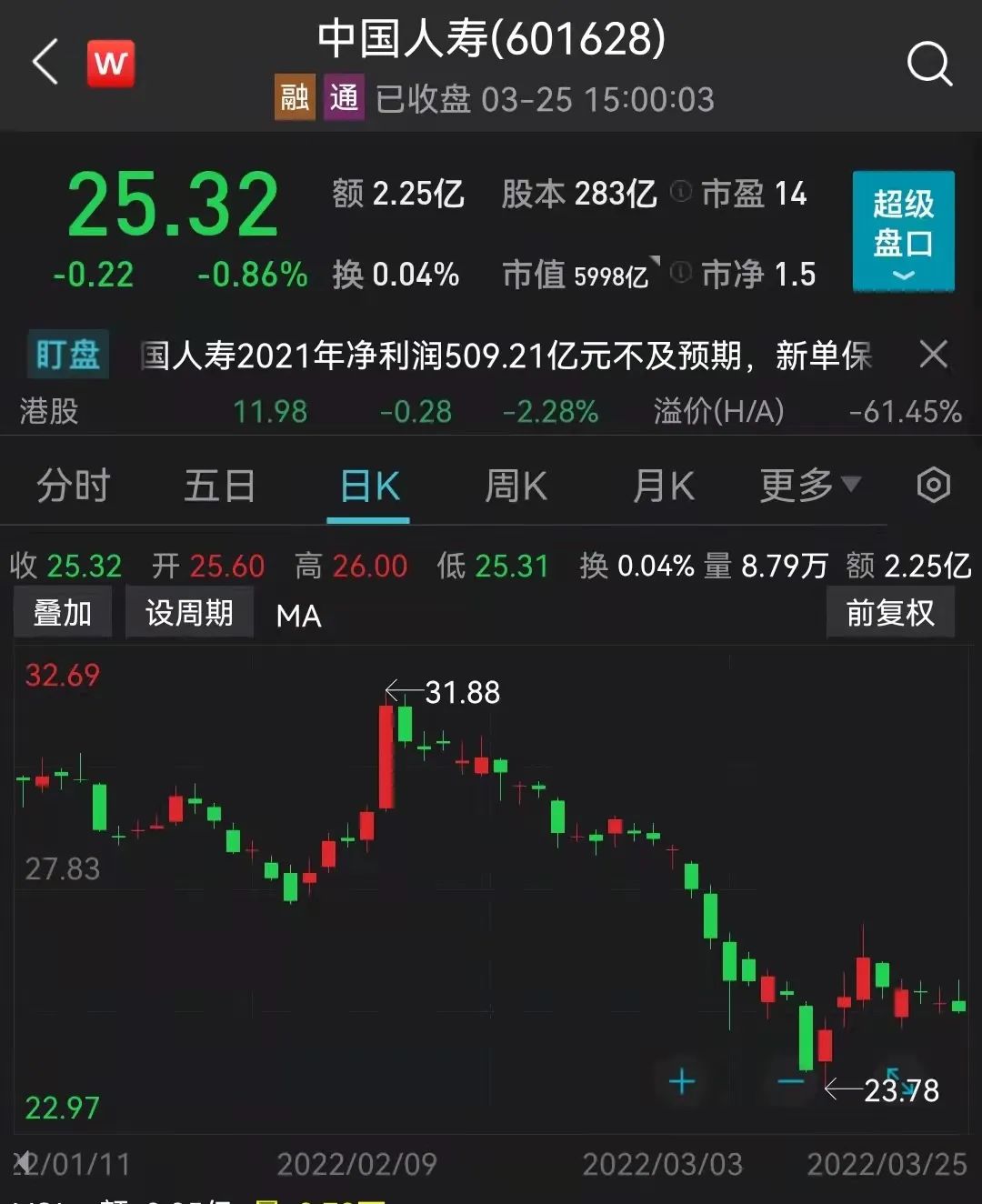Switch to the 分时 chart tab
The height and width of the screenshot is (1204, 982).
73,486
